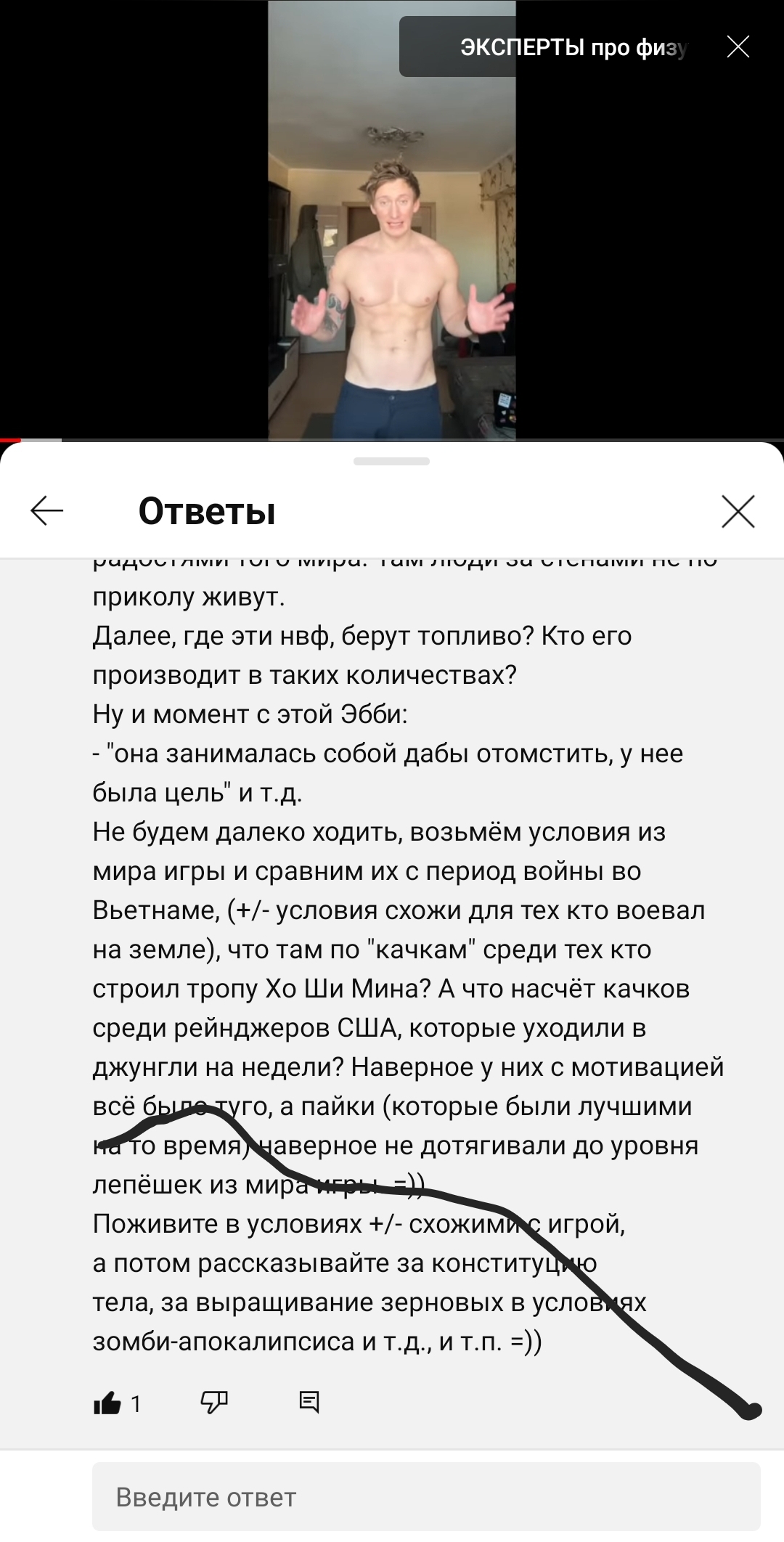This screenshot has height=1542, width=784.
Task: Dismiss the ЭКСПЕРТЫ про физу video banner
Action: click(738, 47)
